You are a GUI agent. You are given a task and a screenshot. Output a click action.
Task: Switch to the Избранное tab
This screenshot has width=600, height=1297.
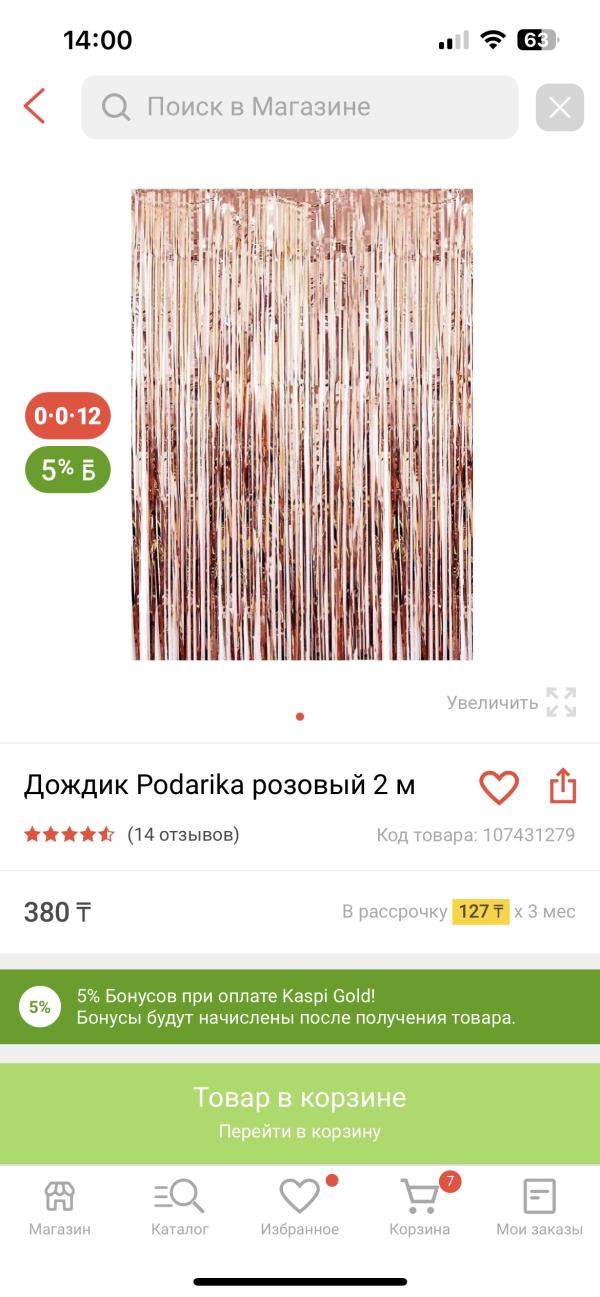tap(300, 1206)
